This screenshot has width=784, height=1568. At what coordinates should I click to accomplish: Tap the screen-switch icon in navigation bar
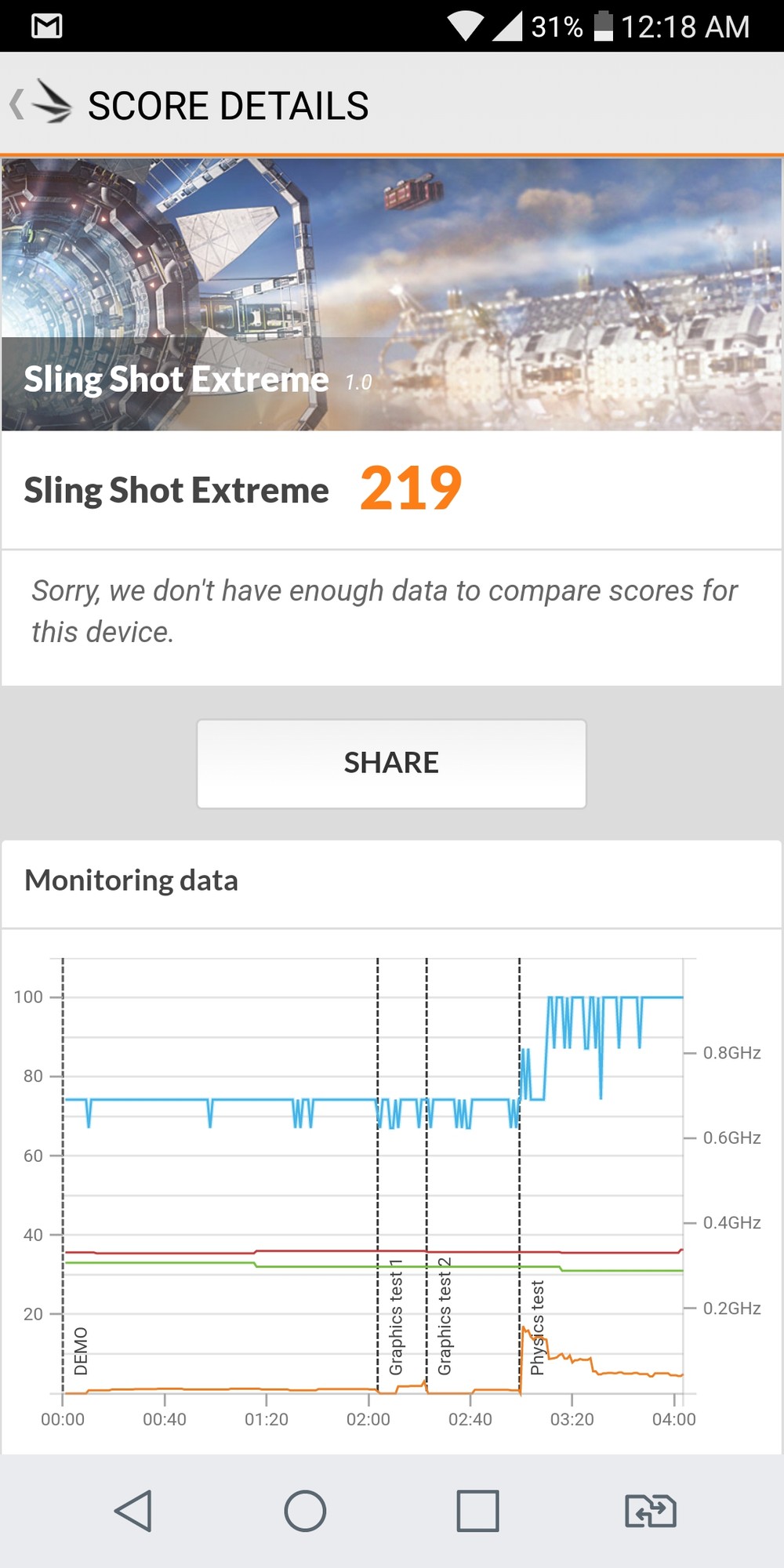tap(650, 1511)
